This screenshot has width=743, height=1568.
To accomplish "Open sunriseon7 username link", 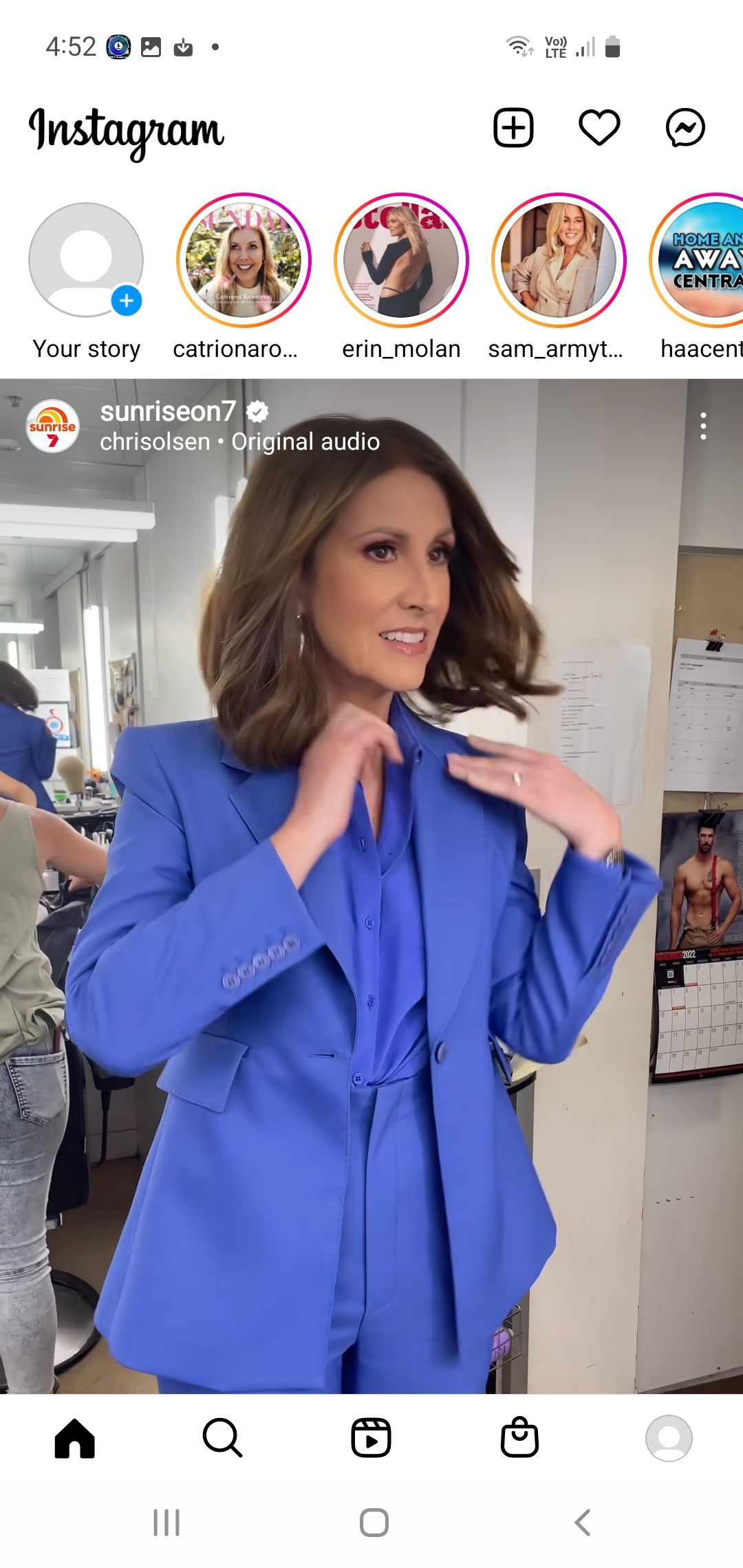I will (x=169, y=412).
